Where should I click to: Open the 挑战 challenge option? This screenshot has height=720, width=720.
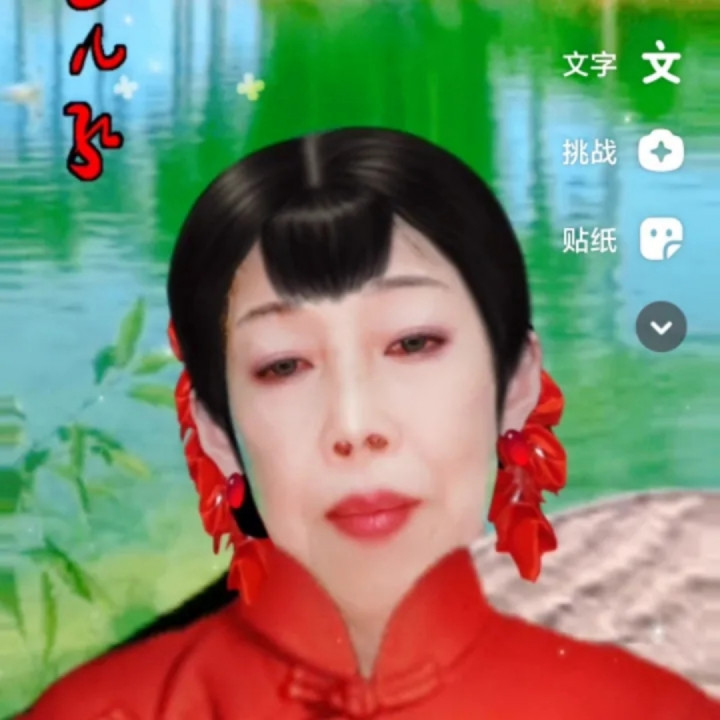(x=660, y=152)
